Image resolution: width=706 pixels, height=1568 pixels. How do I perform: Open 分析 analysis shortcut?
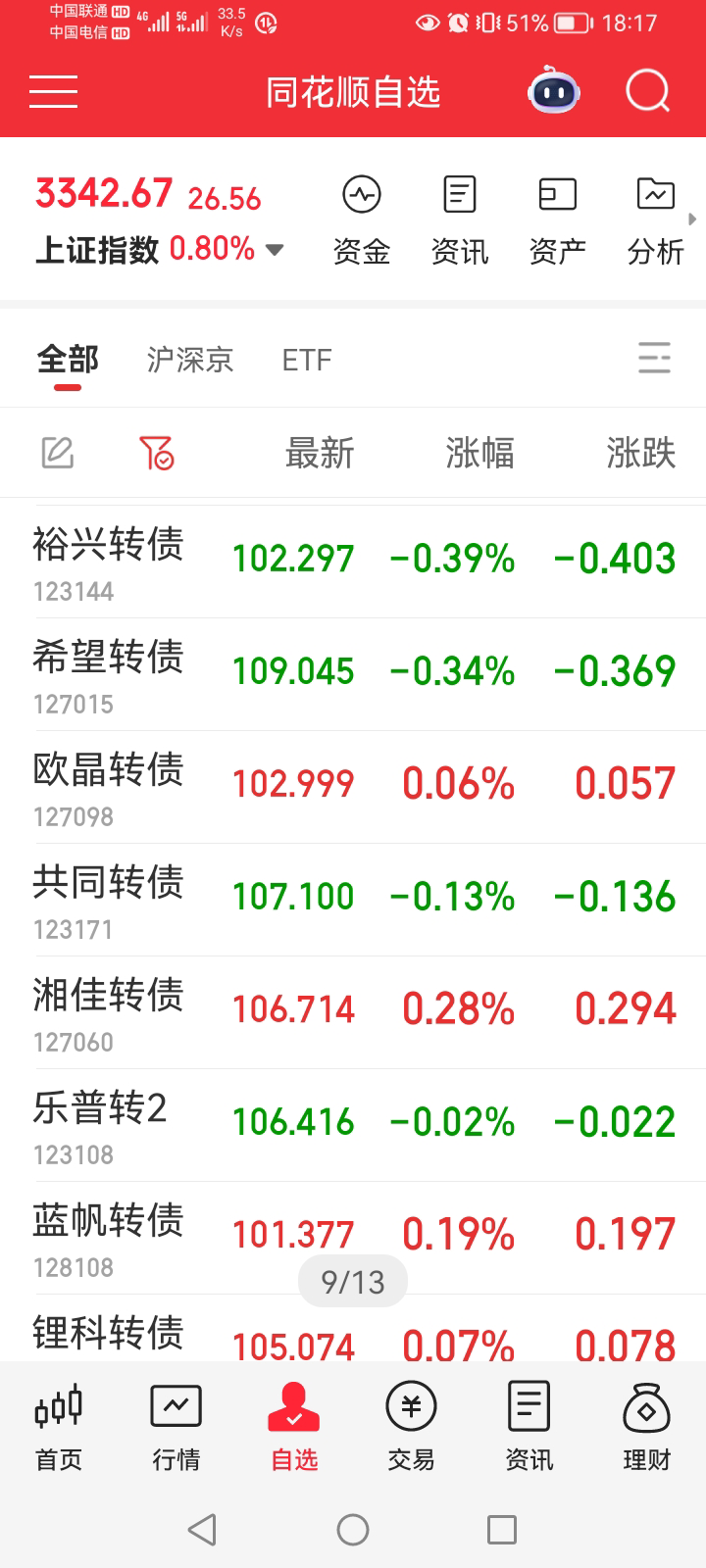(x=655, y=220)
